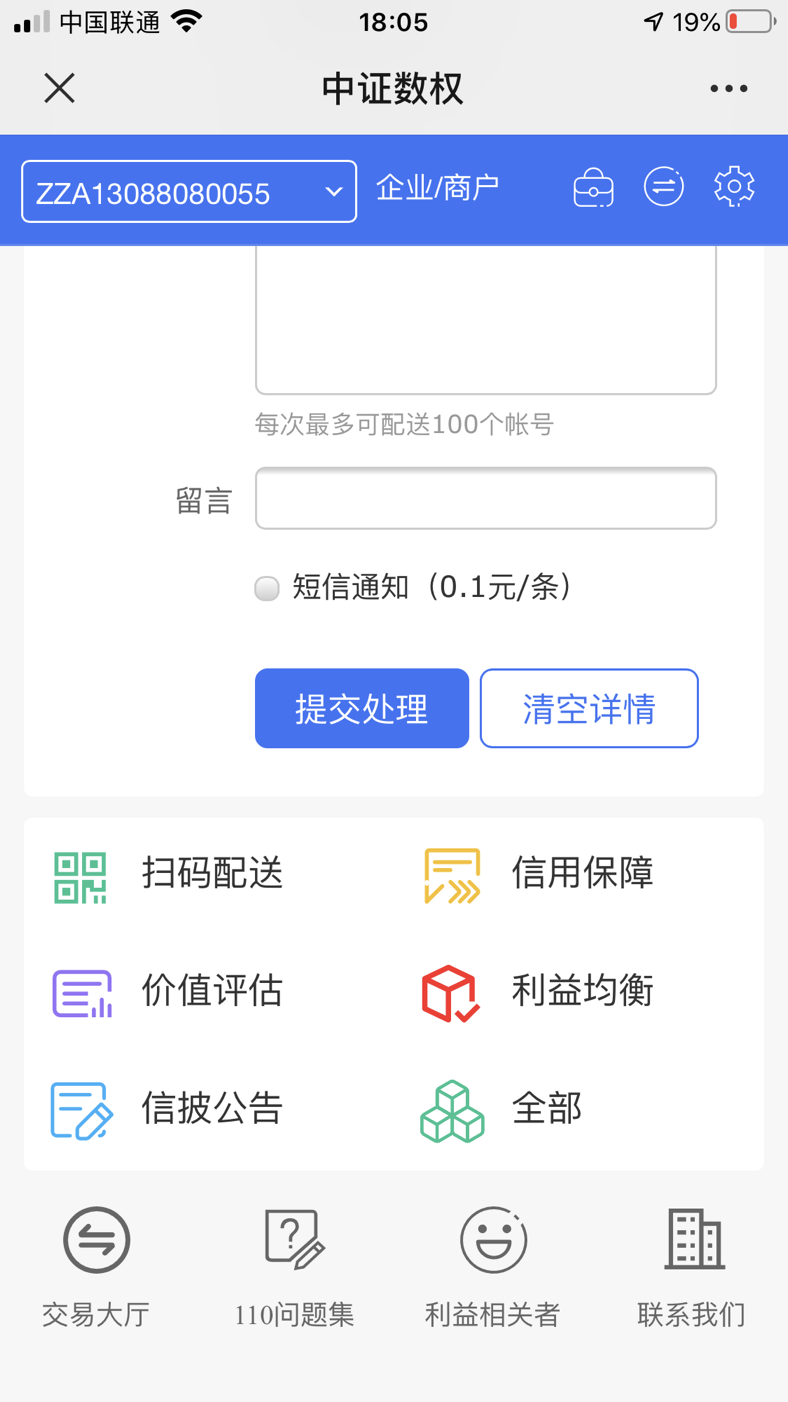The image size is (788, 1402).
Task: Open settings gear icon
Action: point(734,187)
